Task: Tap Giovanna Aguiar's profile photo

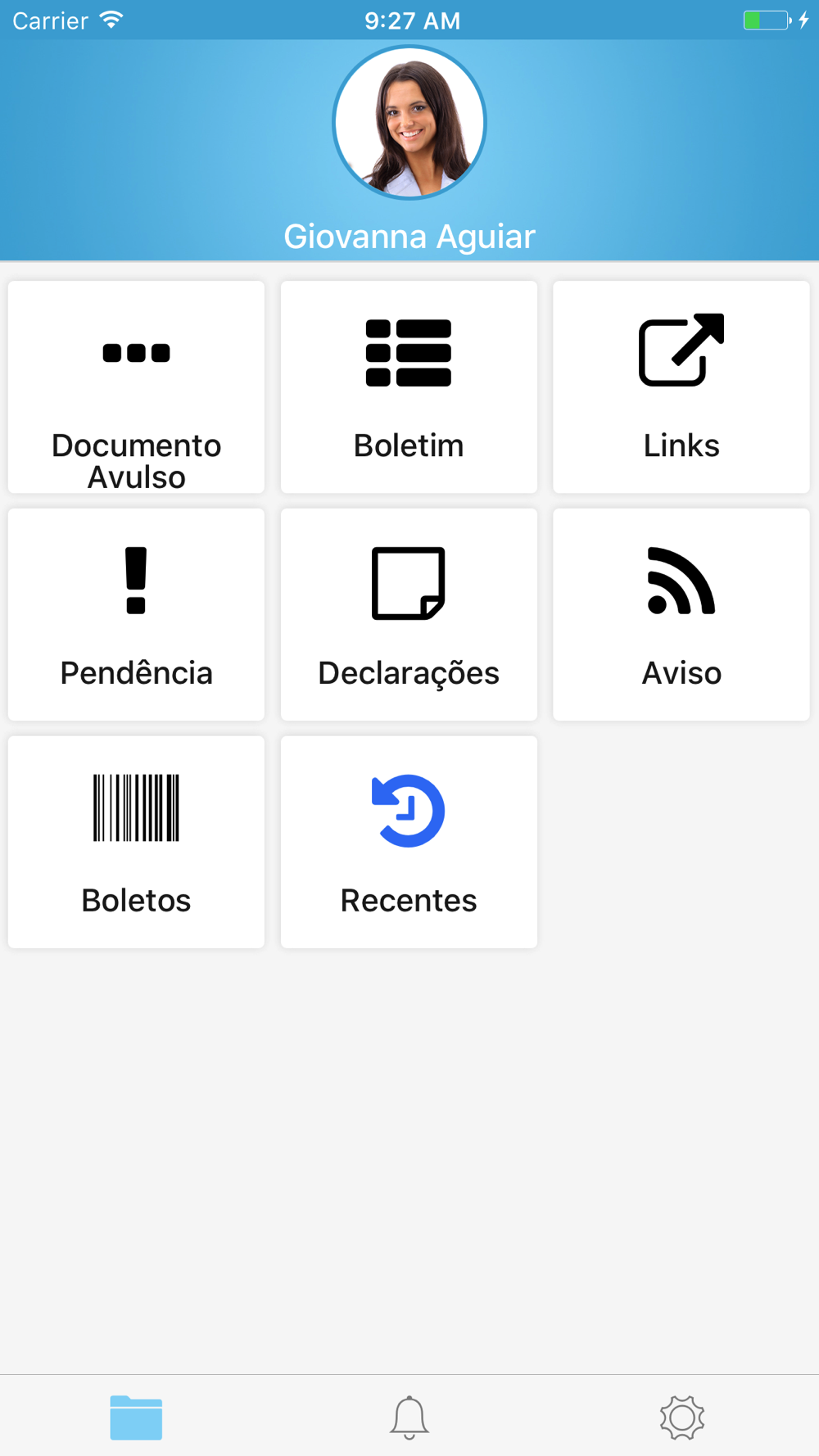Action: [409, 122]
